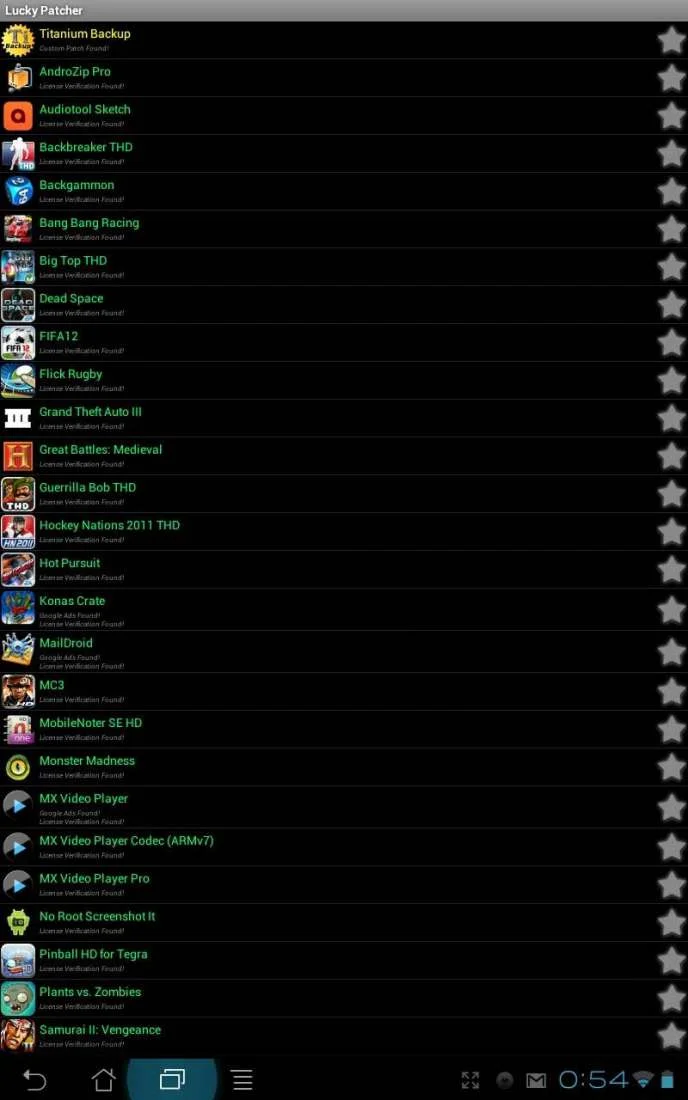The width and height of the screenshot is (688, 1100).
Task: Choose Dead Space in the app list
Action: click(x=71, y=304)
